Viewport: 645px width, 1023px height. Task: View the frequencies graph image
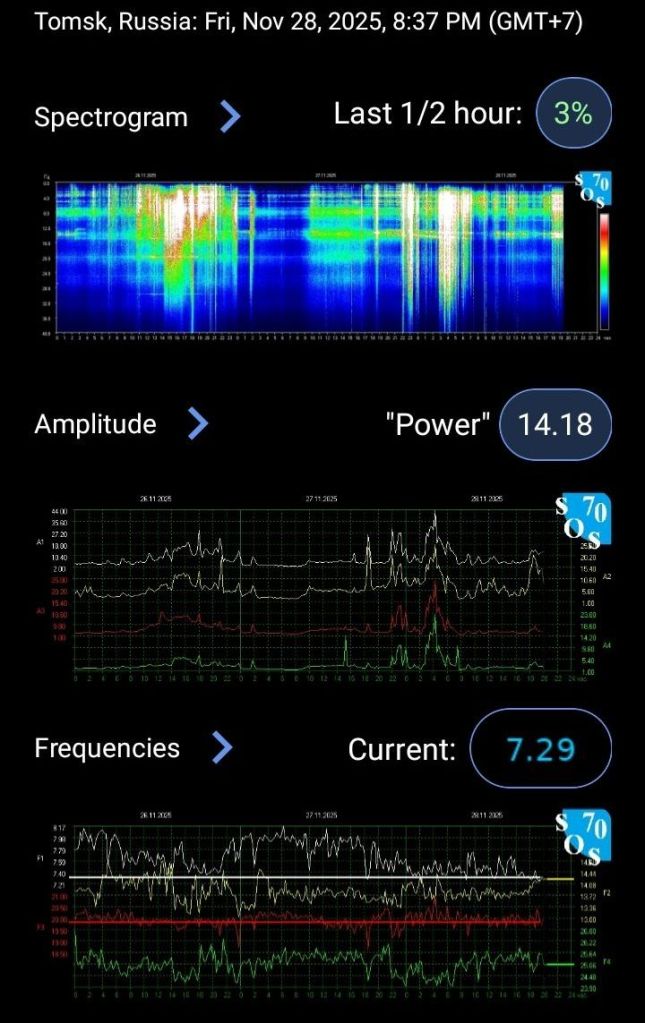[322, 908]
